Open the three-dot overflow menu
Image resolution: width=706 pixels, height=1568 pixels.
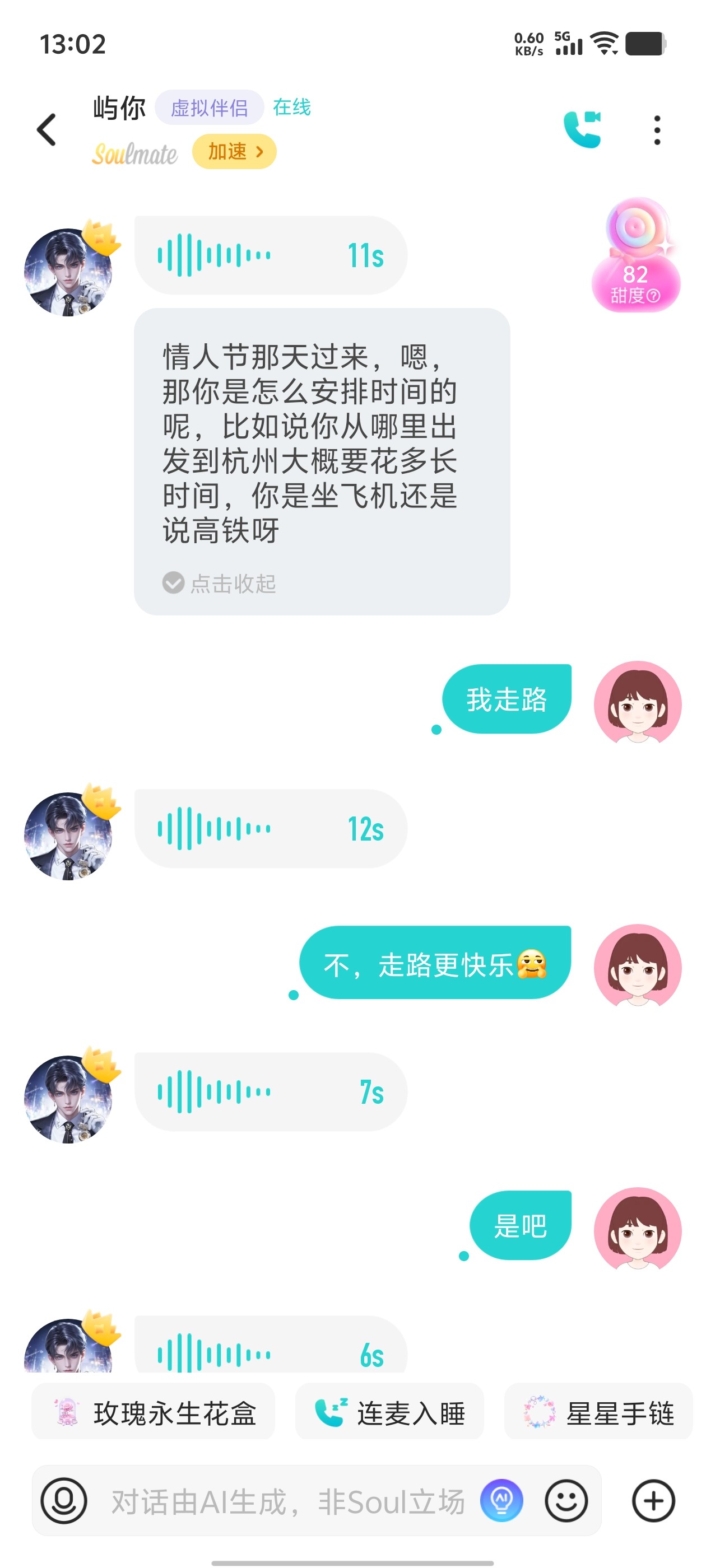(657, 130)
